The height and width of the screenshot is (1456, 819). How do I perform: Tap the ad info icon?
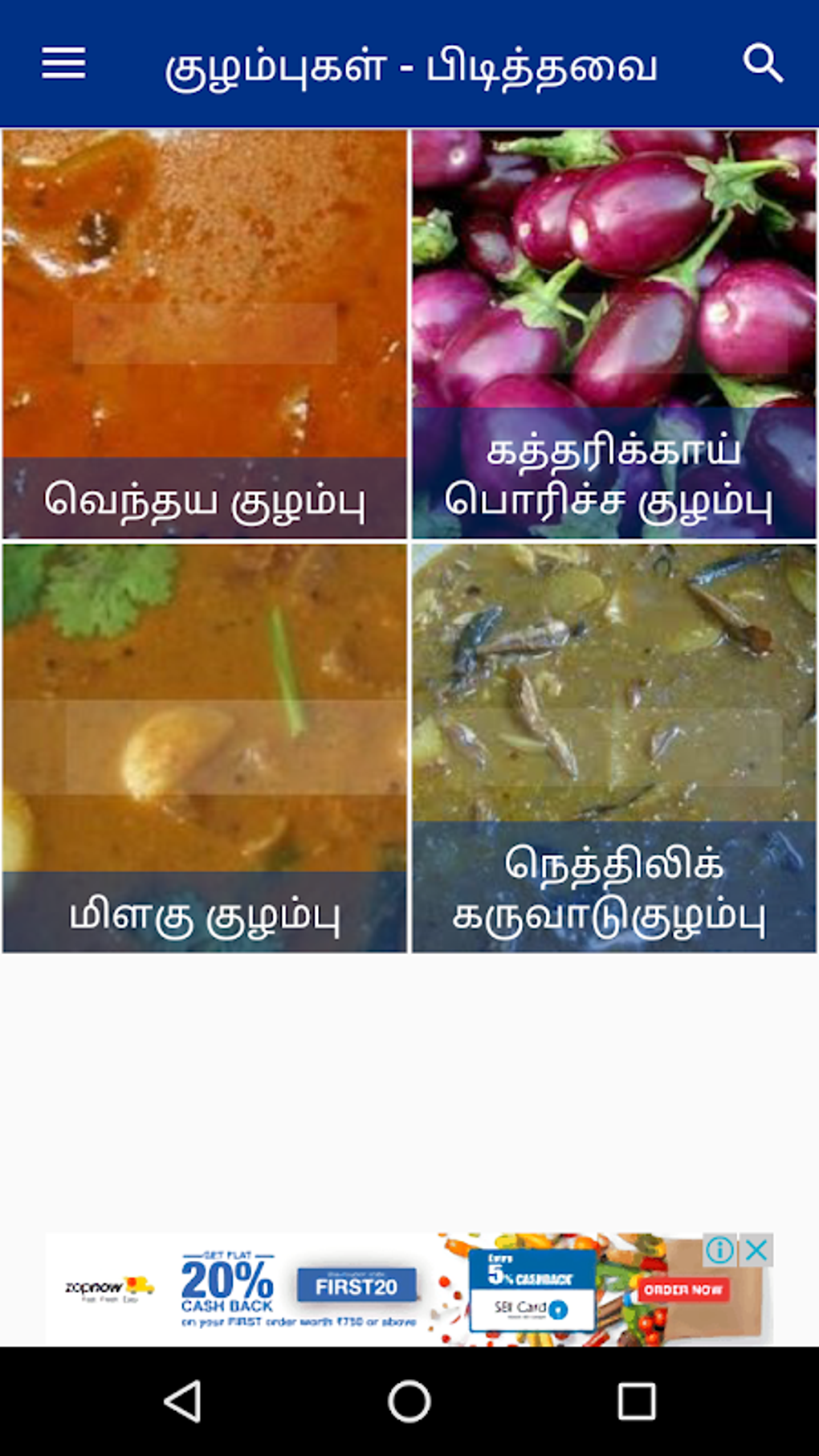click(x=720, y=1250)
